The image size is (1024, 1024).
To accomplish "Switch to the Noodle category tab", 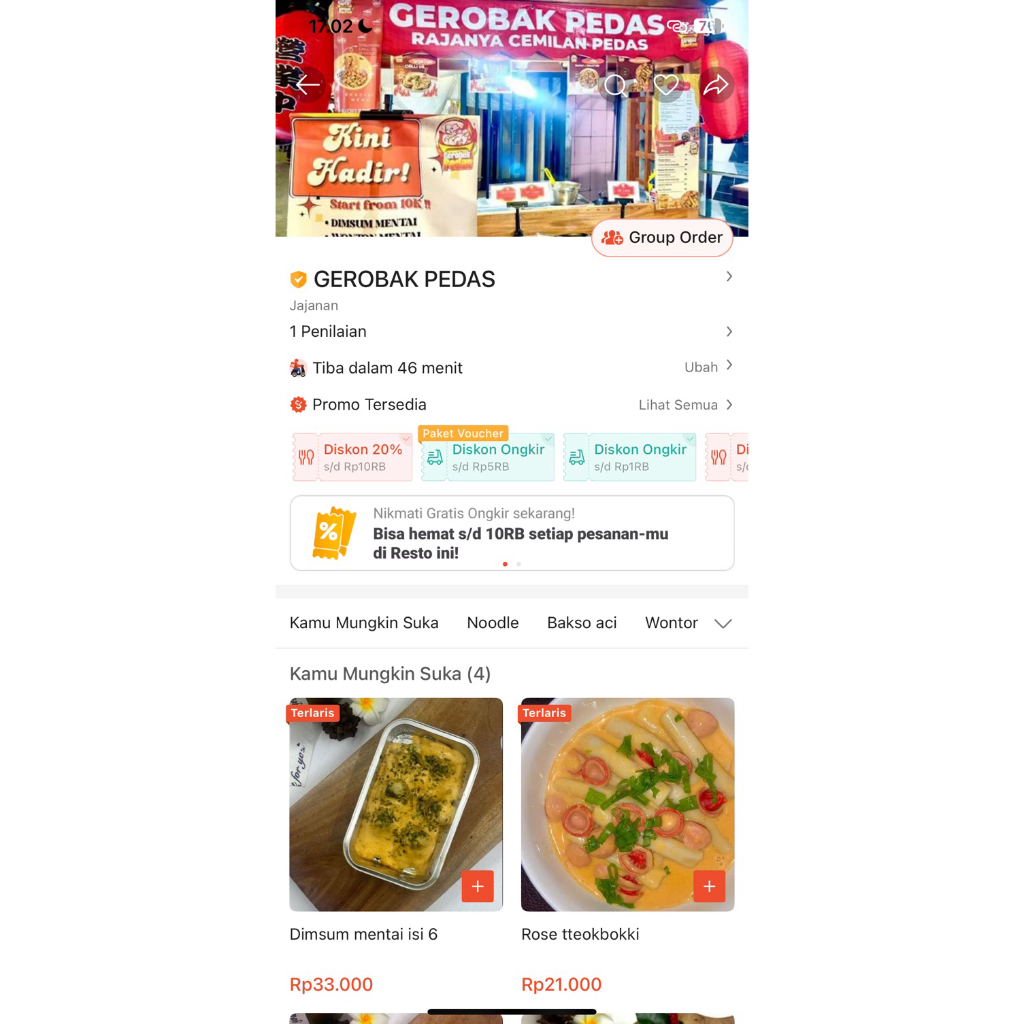I will (x=493, y=623).
